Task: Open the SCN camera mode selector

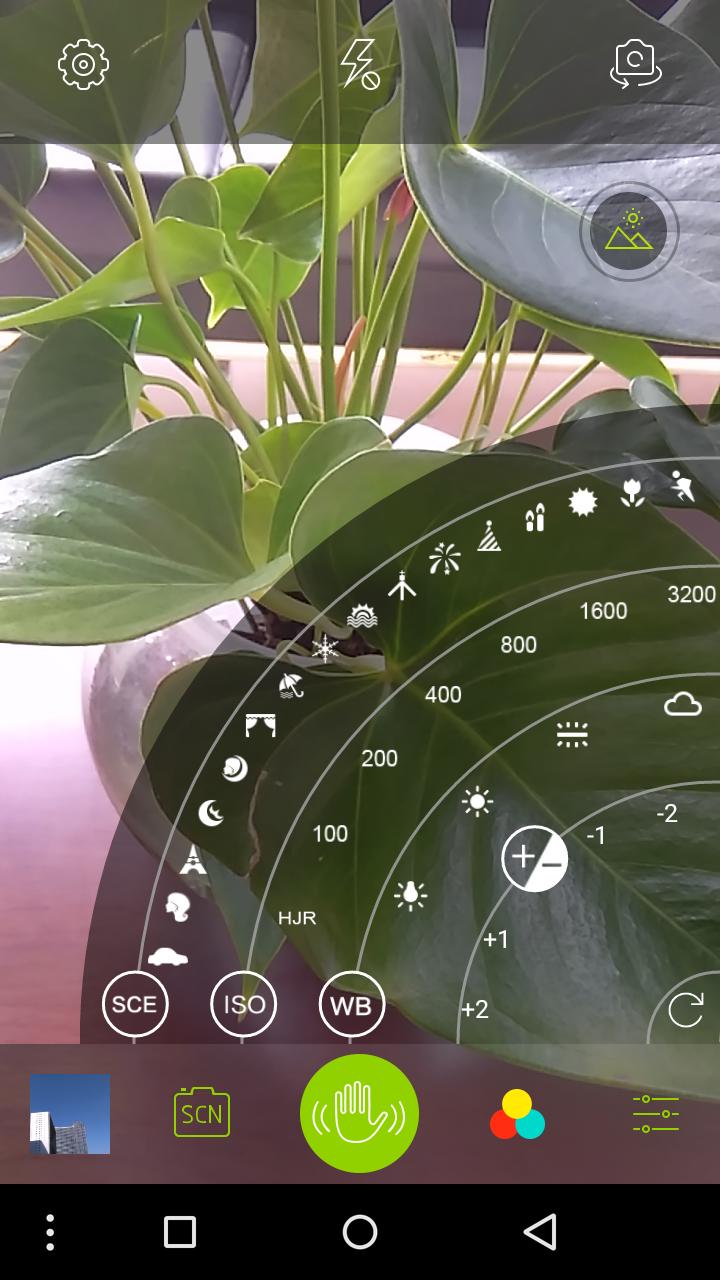Action: click(202, 1113)
